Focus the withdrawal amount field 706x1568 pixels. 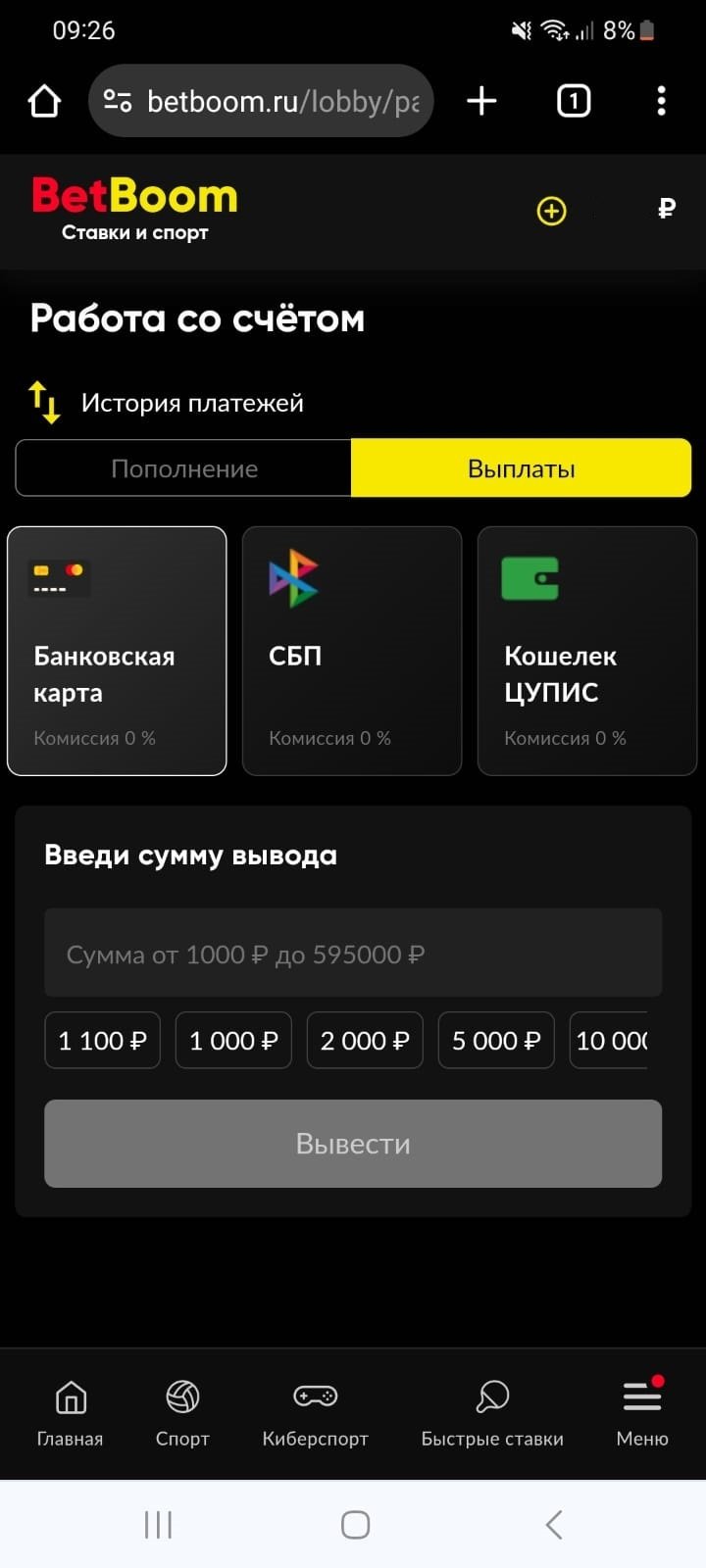(353, 954)
